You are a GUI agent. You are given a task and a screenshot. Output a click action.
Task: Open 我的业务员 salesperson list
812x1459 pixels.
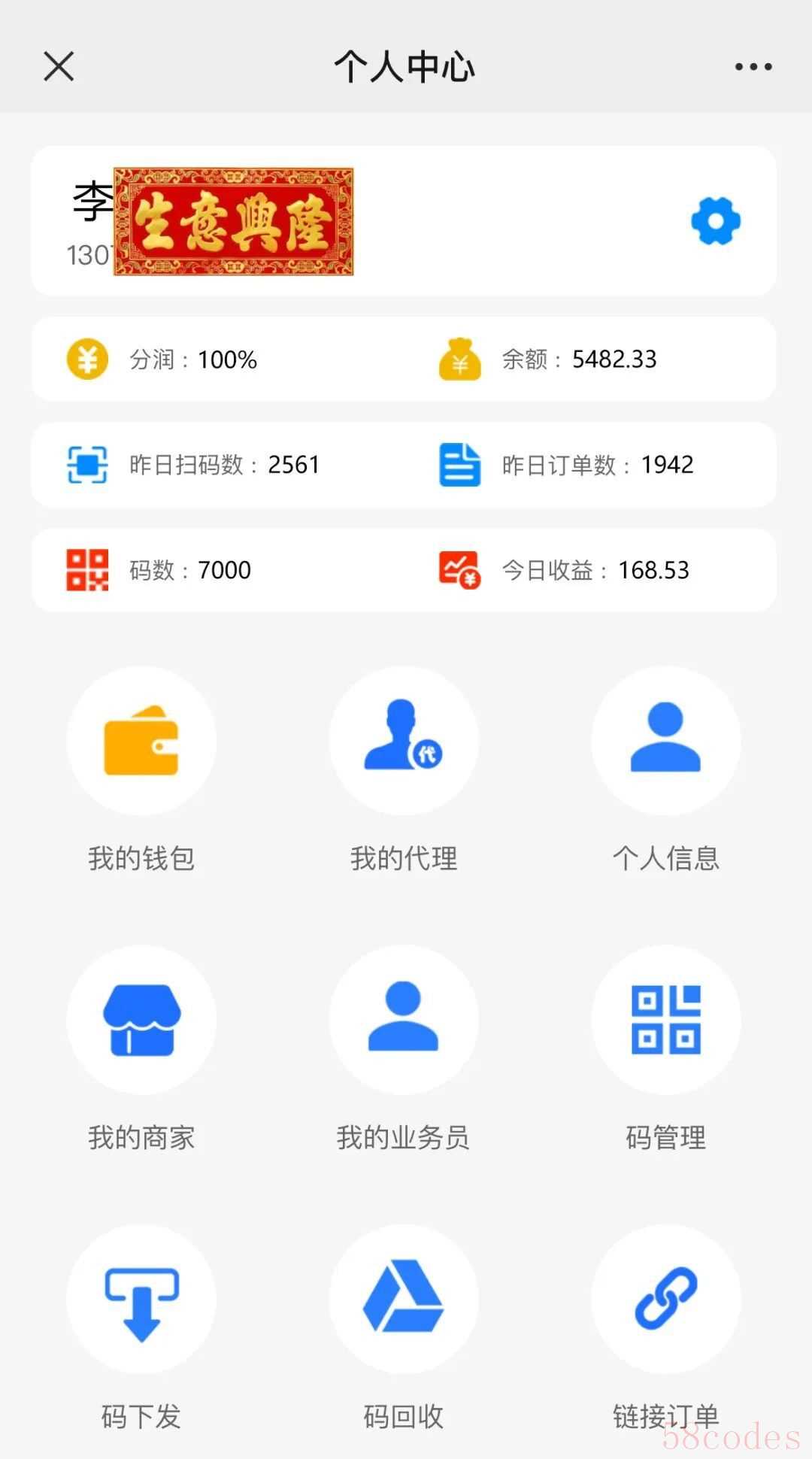404,1021
